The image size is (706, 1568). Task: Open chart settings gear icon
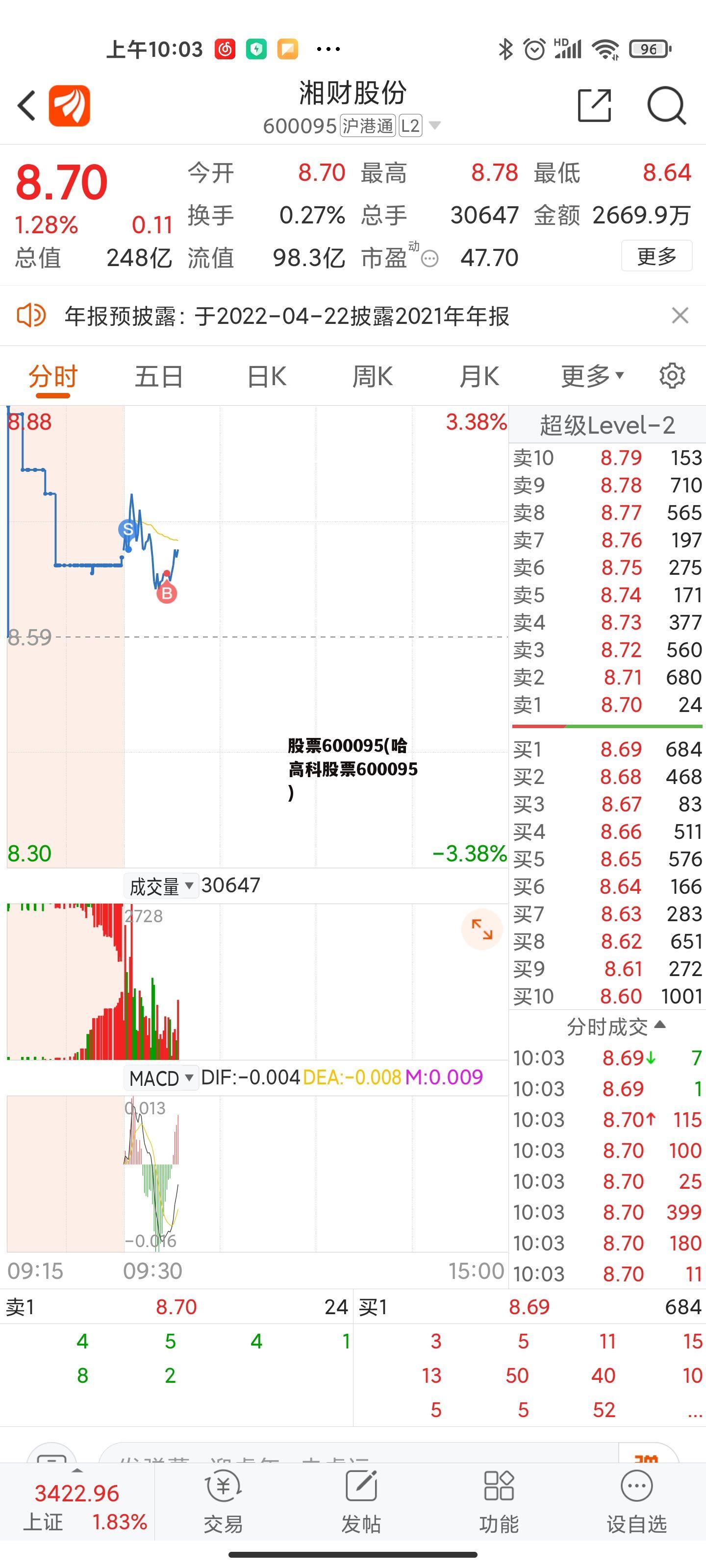point(672,375)
